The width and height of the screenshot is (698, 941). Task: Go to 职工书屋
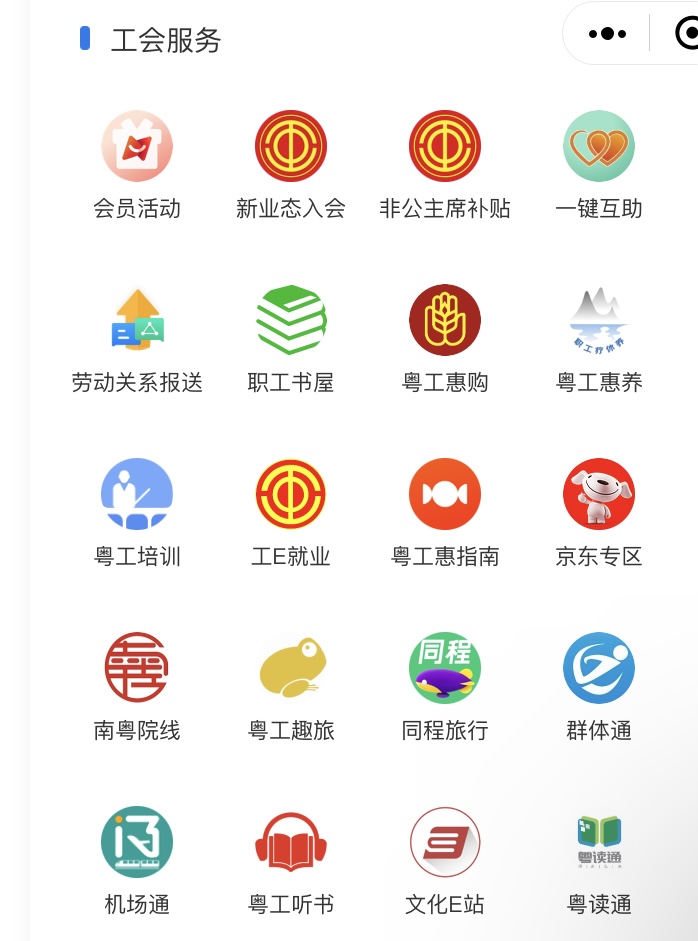click(x=291, y=320)
